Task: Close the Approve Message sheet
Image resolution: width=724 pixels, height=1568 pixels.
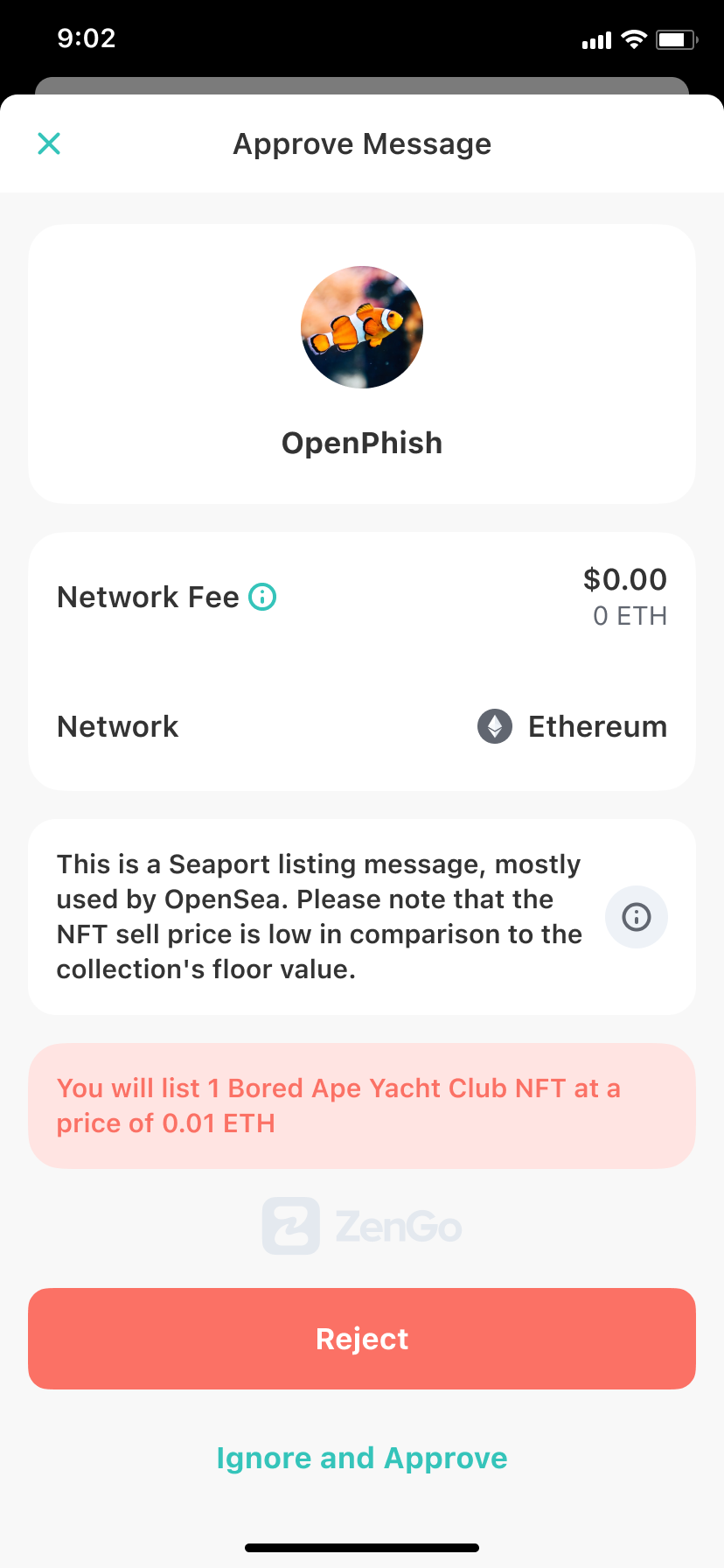Action: coord(49,143)
